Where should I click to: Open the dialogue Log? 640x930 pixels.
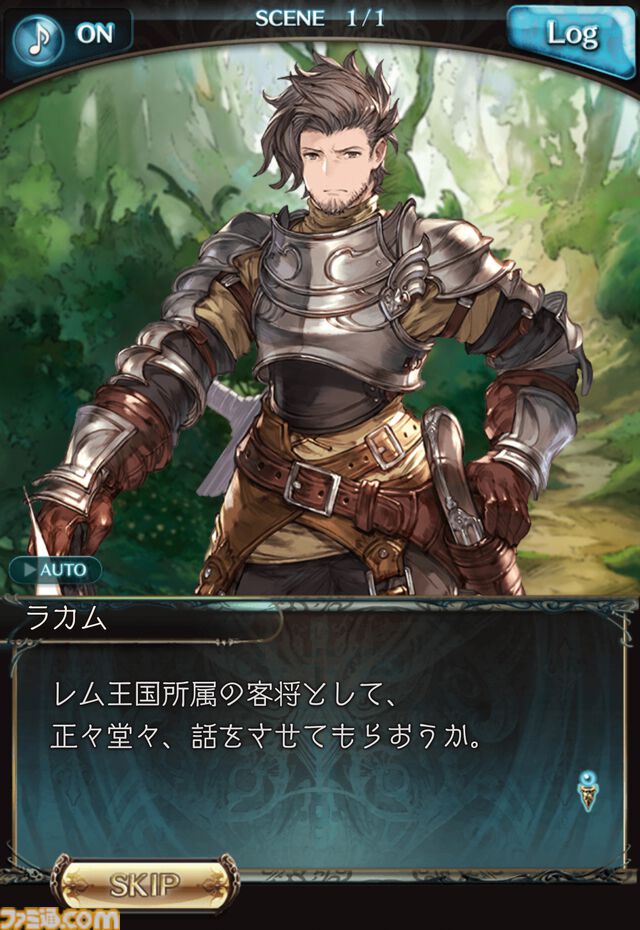click(571, 36)
